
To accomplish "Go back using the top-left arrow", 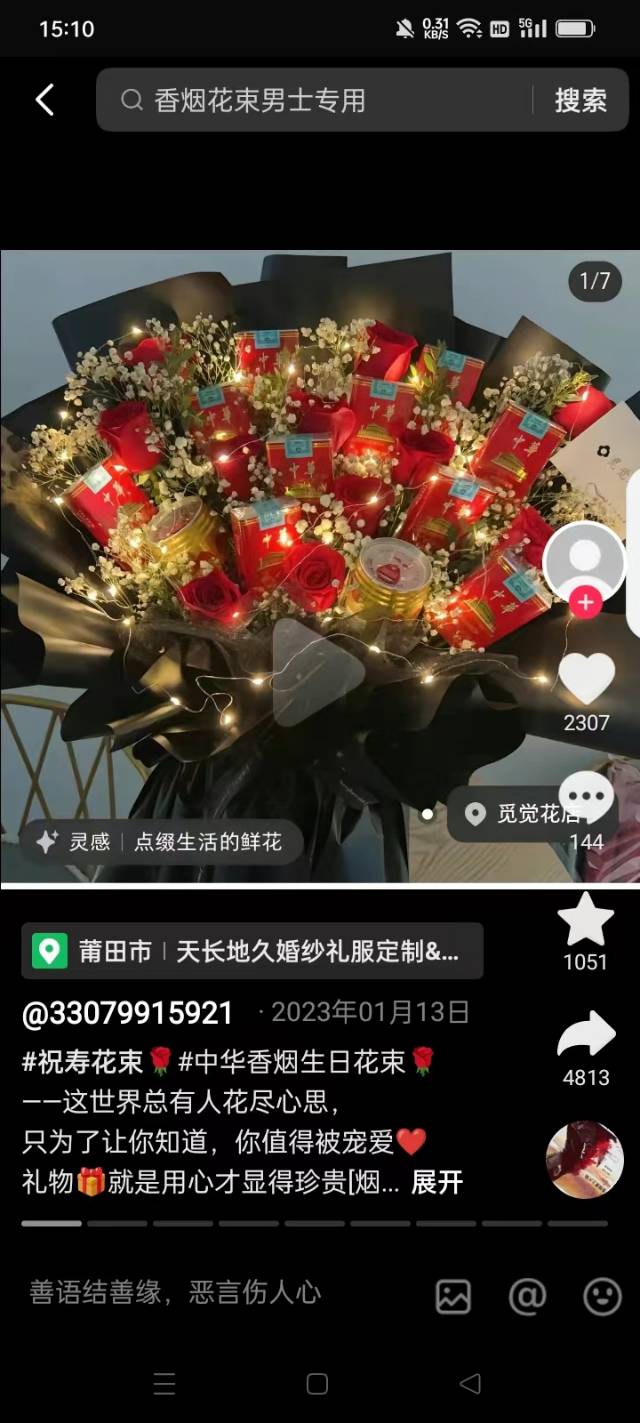I will point(45,100).
